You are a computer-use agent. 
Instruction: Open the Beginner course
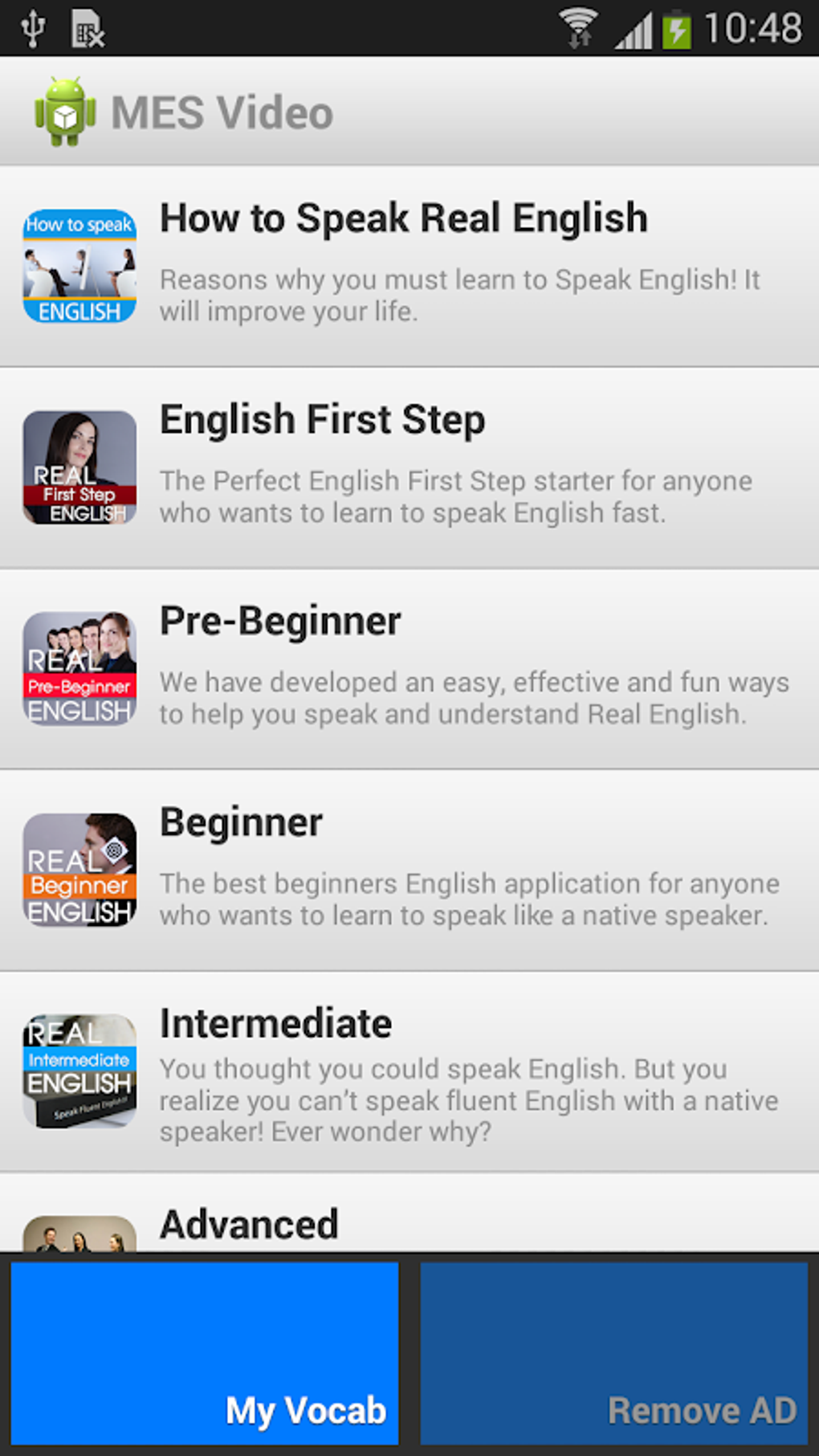pos(409,871)
